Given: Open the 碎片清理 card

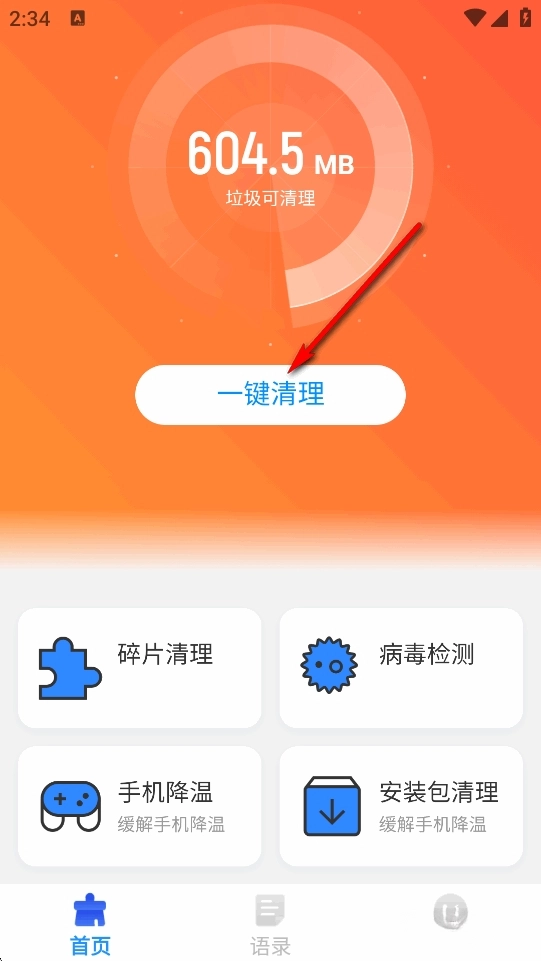Looking at the screenshot, I should point(140,668).
